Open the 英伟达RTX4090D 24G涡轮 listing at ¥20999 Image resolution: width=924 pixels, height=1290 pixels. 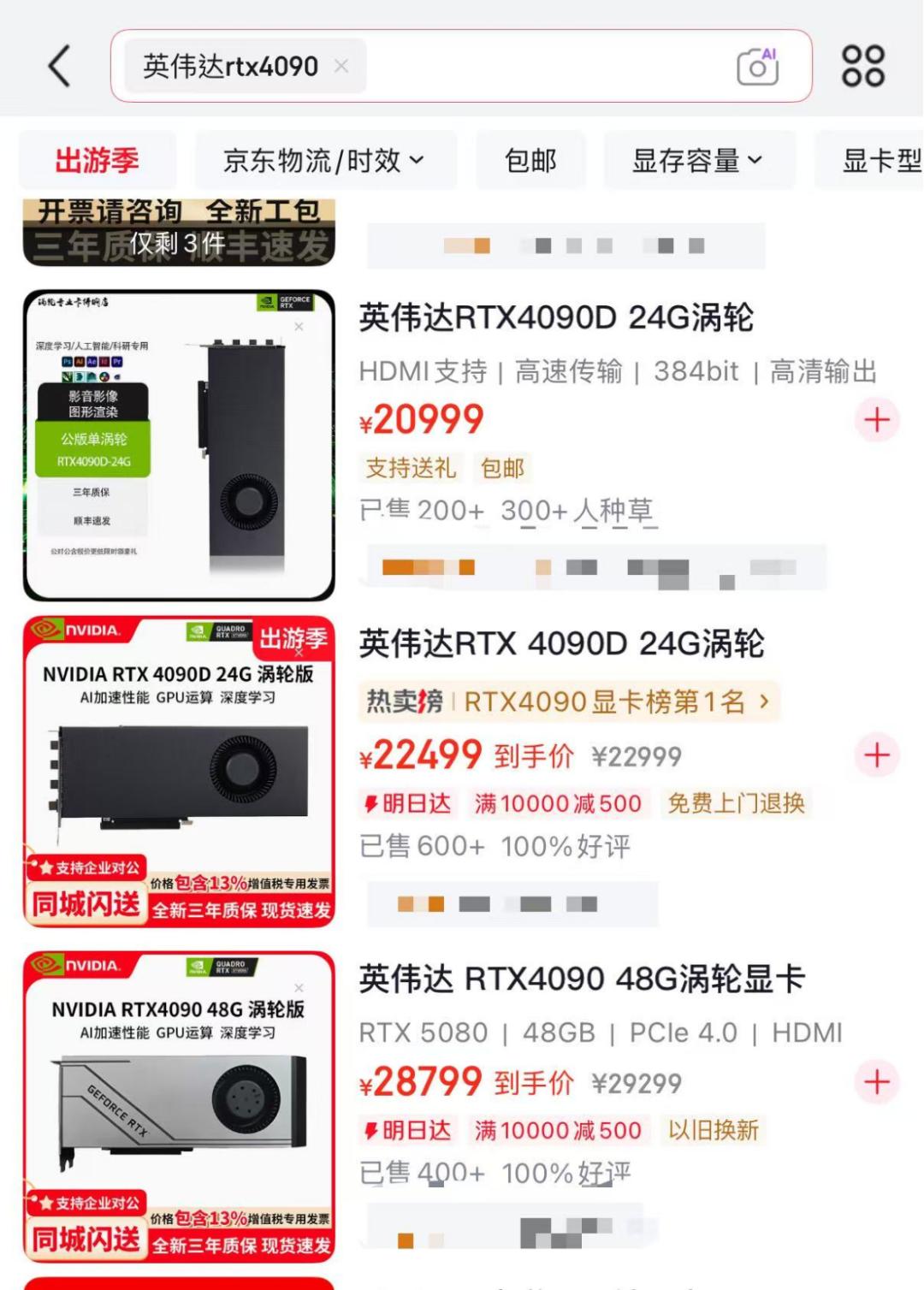[556, 318]
